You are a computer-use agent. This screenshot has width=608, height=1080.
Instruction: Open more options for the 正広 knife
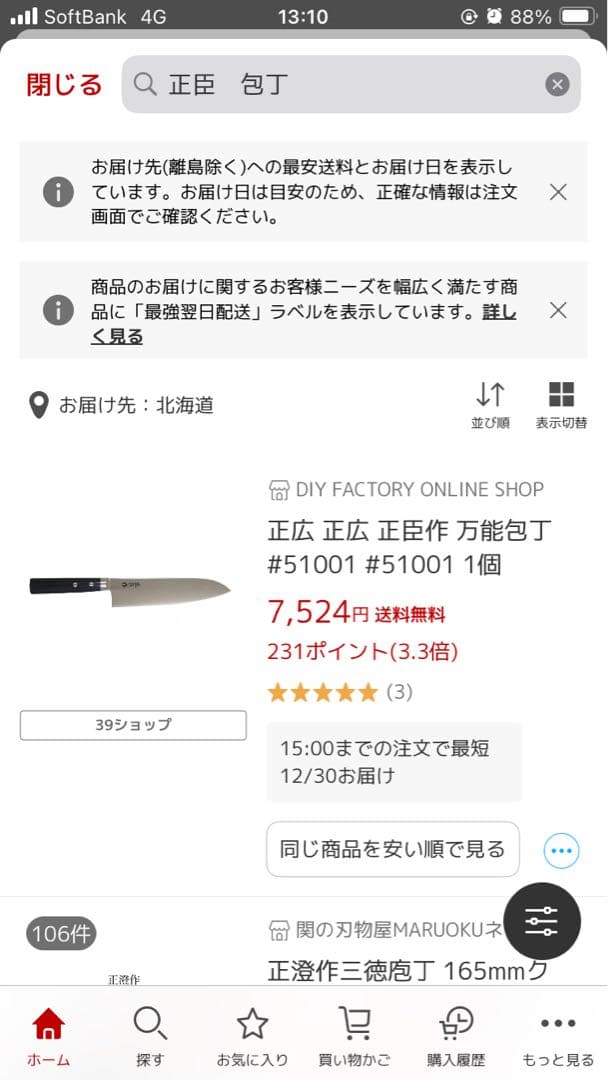coord(561,851)
